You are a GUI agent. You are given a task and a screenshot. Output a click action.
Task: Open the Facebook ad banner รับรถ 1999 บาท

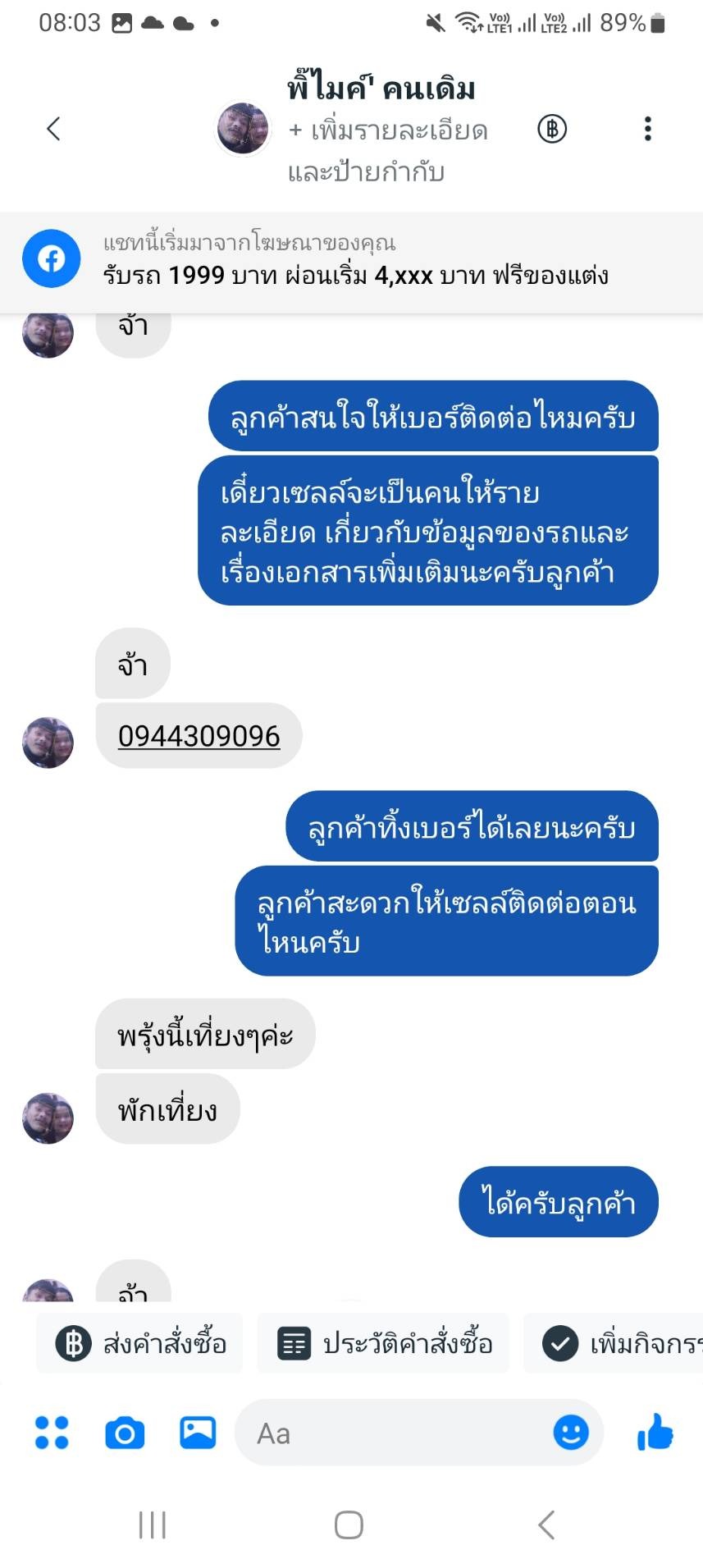(351, 261)
